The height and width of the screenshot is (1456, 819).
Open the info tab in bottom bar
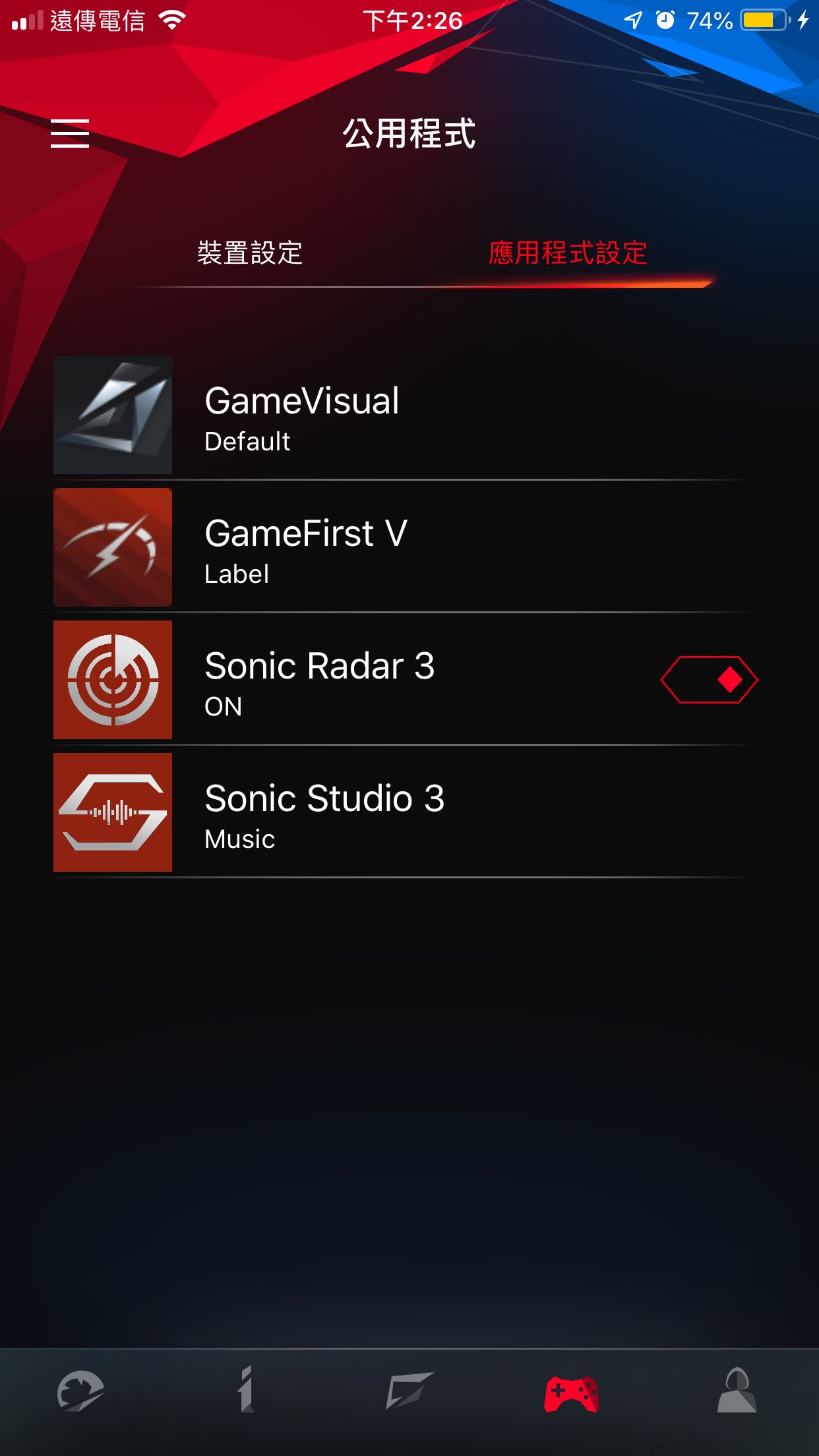coord(245,1390)
